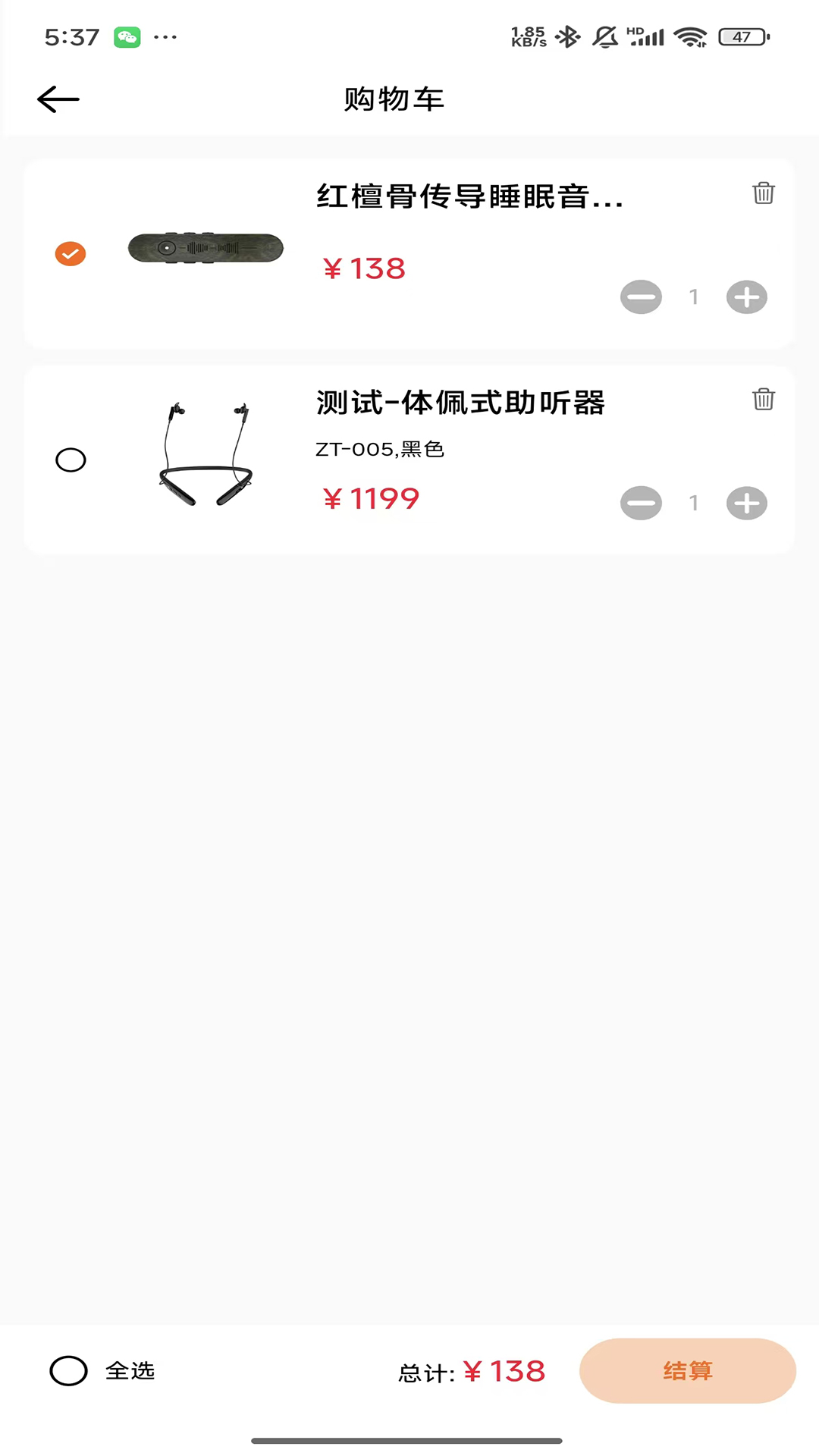The height and width of the screenshot is (1456, 819).
Task: Tap the truncated 红檀骨传导睡眠音 title to expand
Action: pyautogui.click(x=469, y=199)
